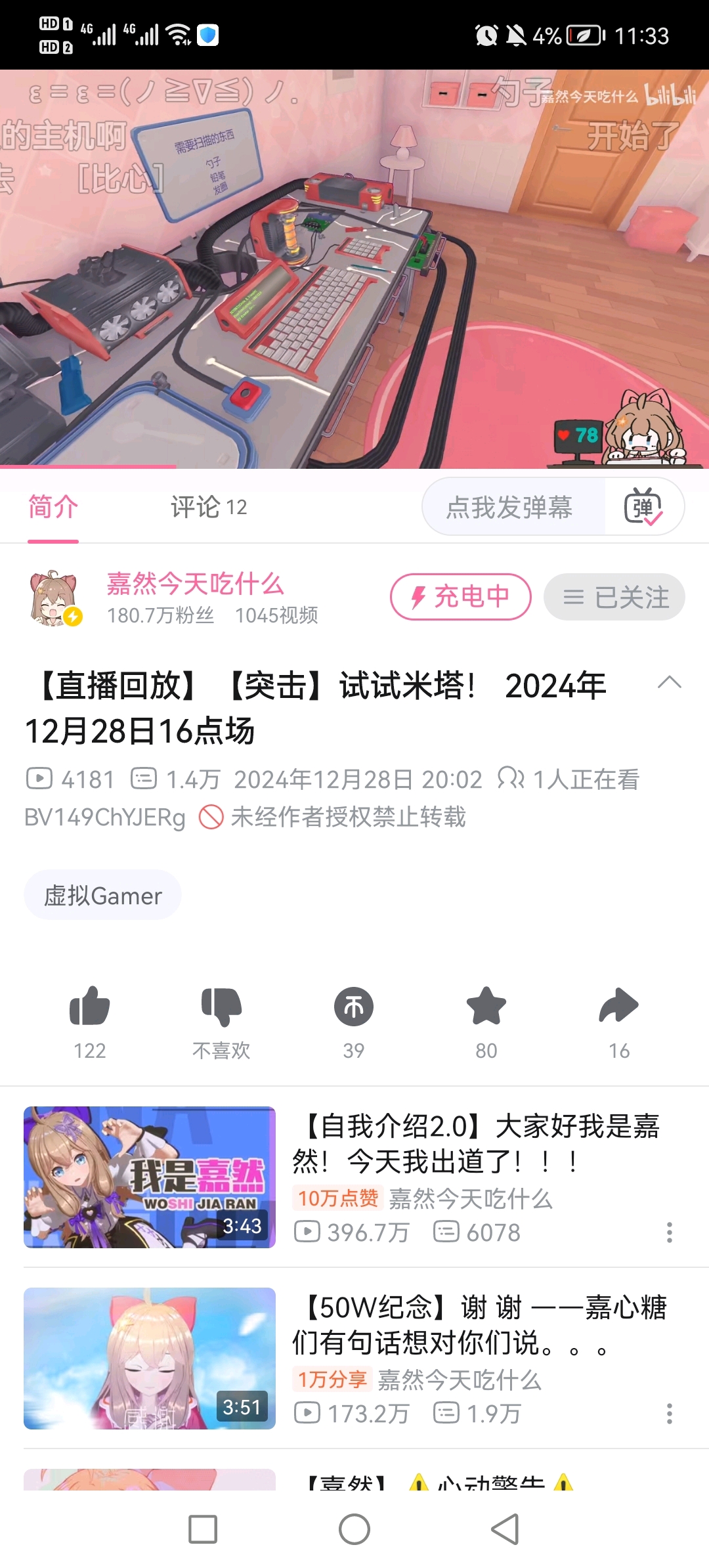This screenshot has width=709, height=1568.
Task: Open more options for 50W纪念 video
Action: 669,1414
